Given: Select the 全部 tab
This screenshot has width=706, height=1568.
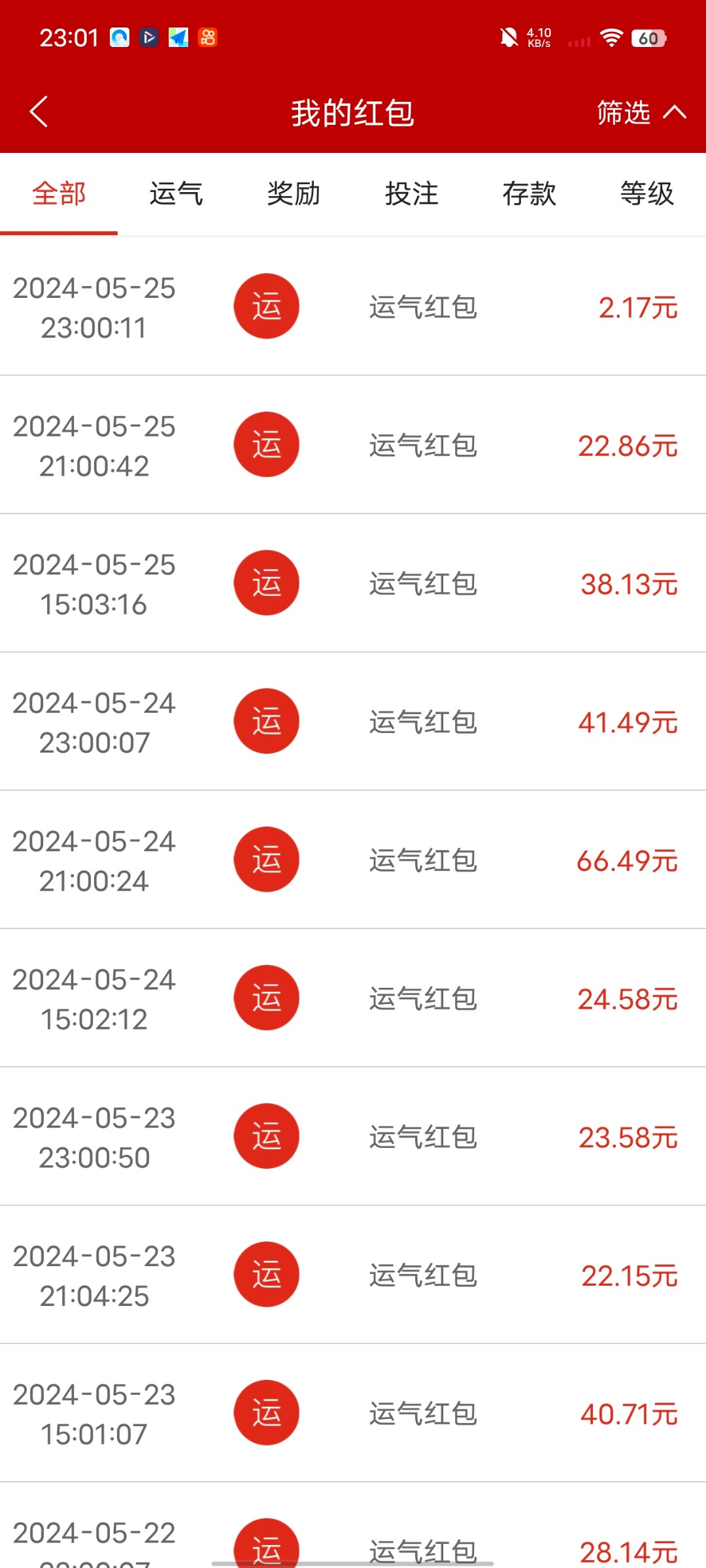Looking at the screenshot, I should pos(59,194).
